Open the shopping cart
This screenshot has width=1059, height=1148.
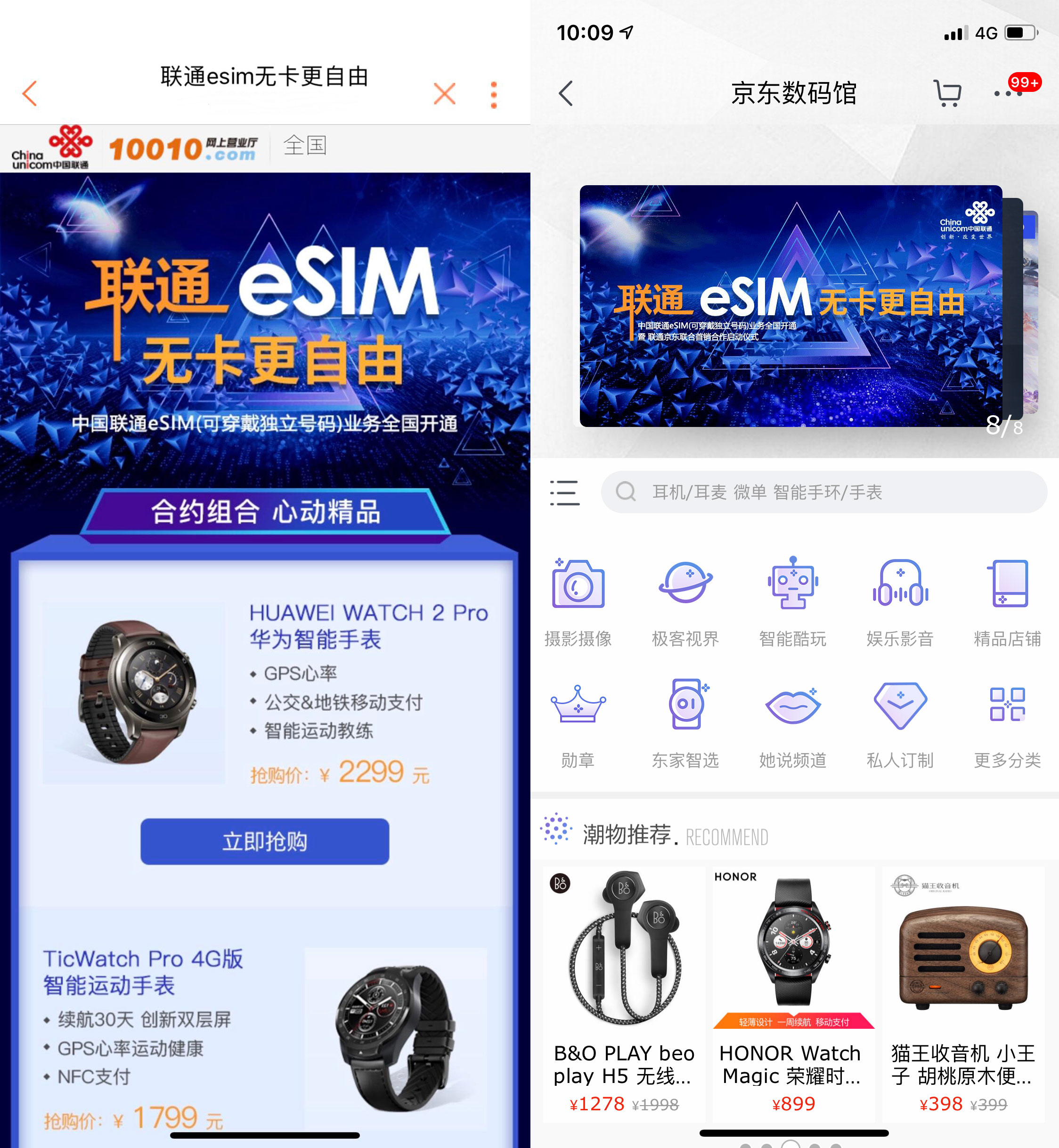coord(947,93)
